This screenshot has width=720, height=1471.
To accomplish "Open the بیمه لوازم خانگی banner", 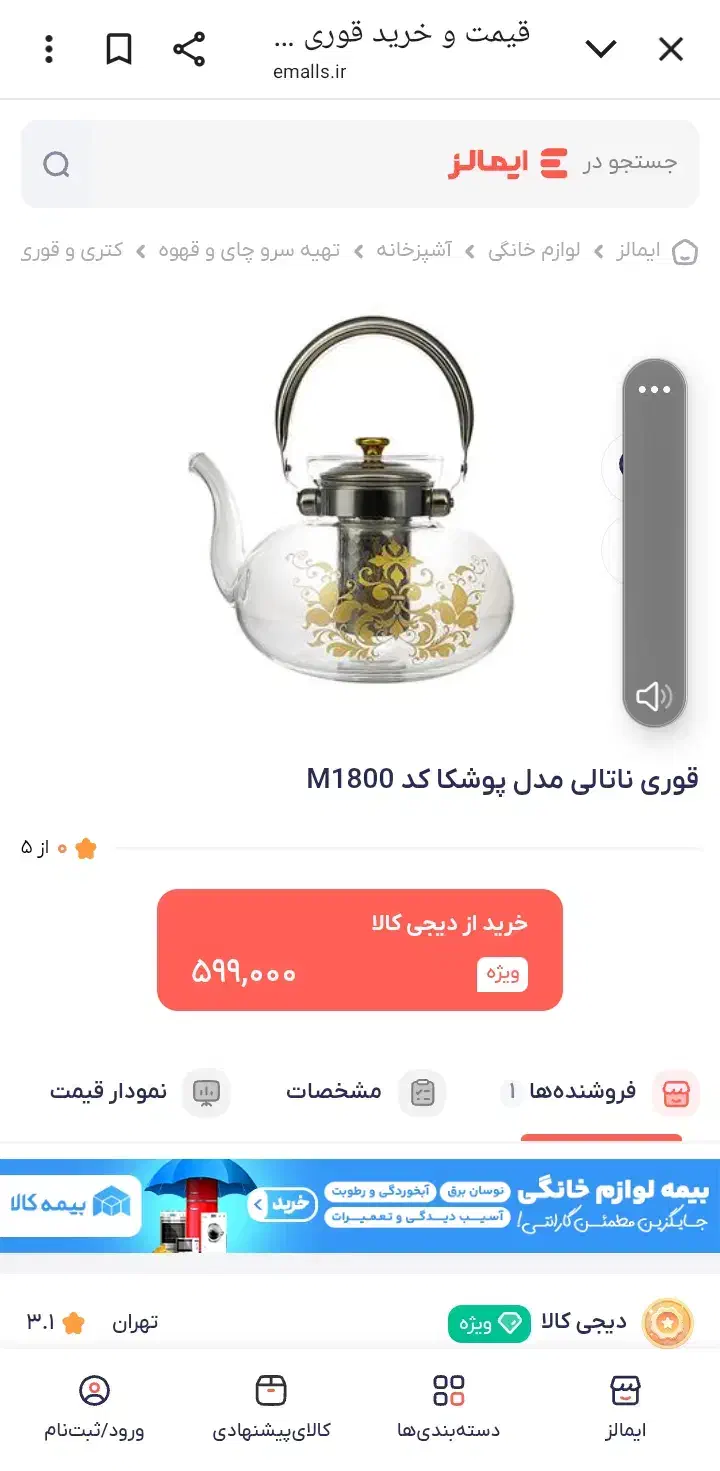I will click(x=360, y=1205).
